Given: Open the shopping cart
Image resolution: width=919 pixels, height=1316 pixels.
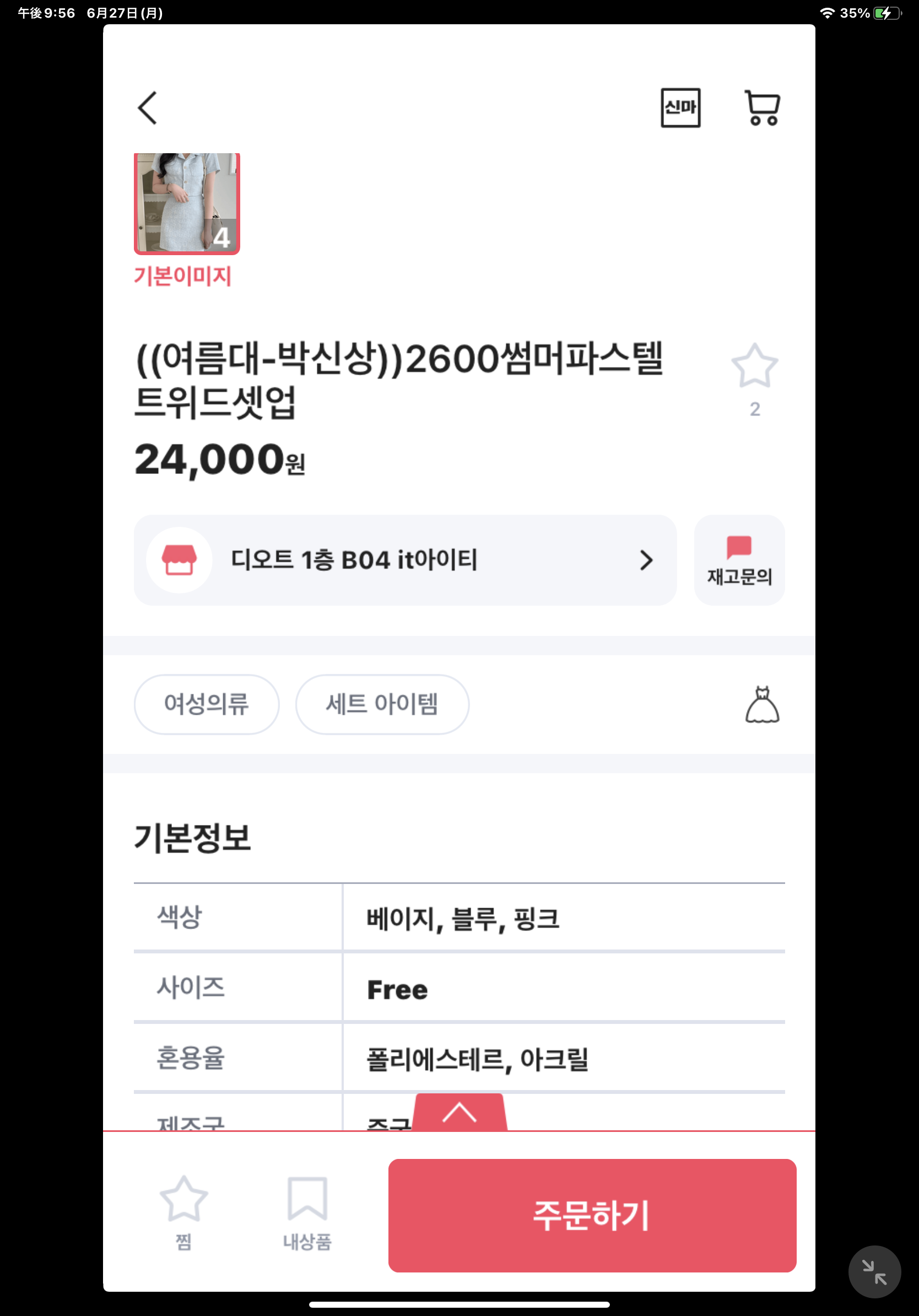Looking at the screenshot, I should (762, 108).
